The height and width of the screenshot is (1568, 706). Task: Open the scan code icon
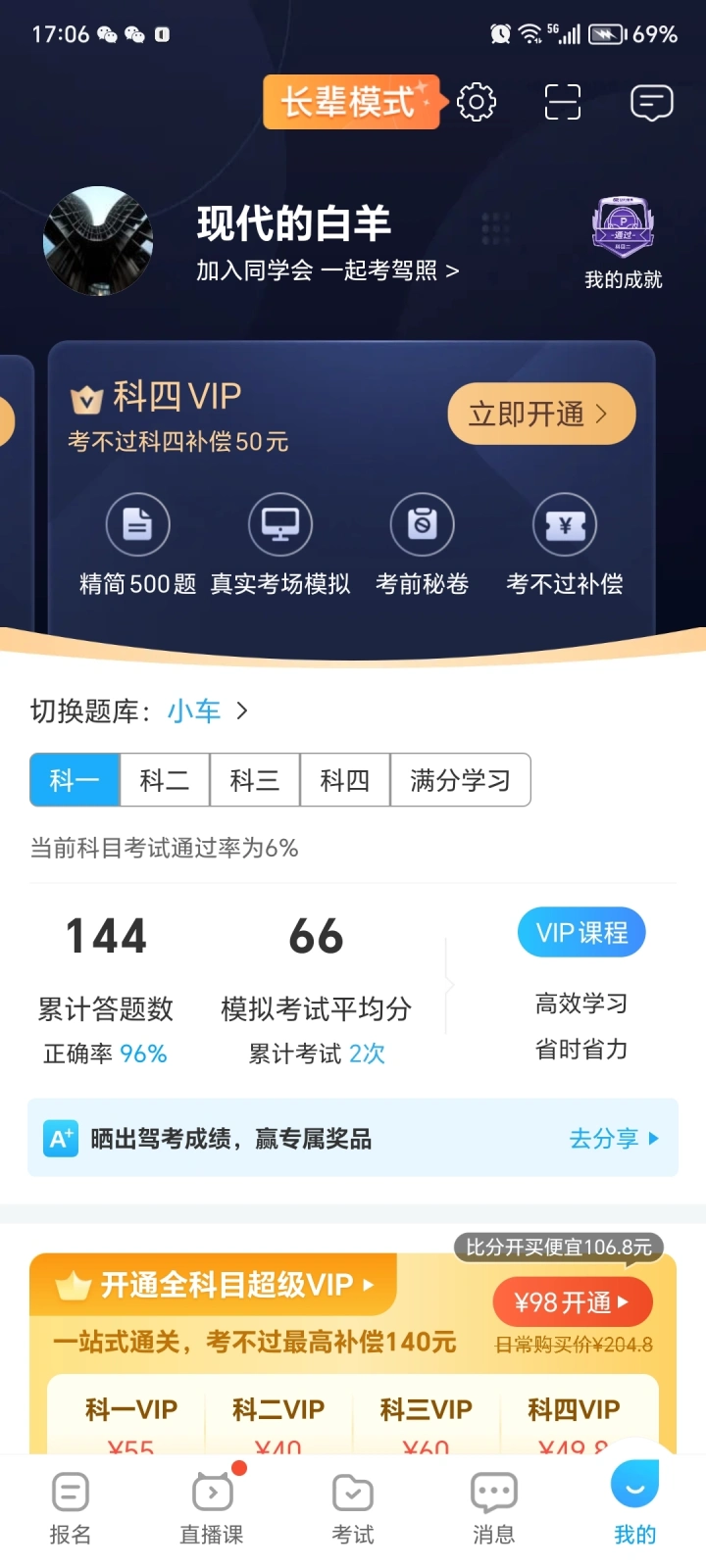coord(563,102)
